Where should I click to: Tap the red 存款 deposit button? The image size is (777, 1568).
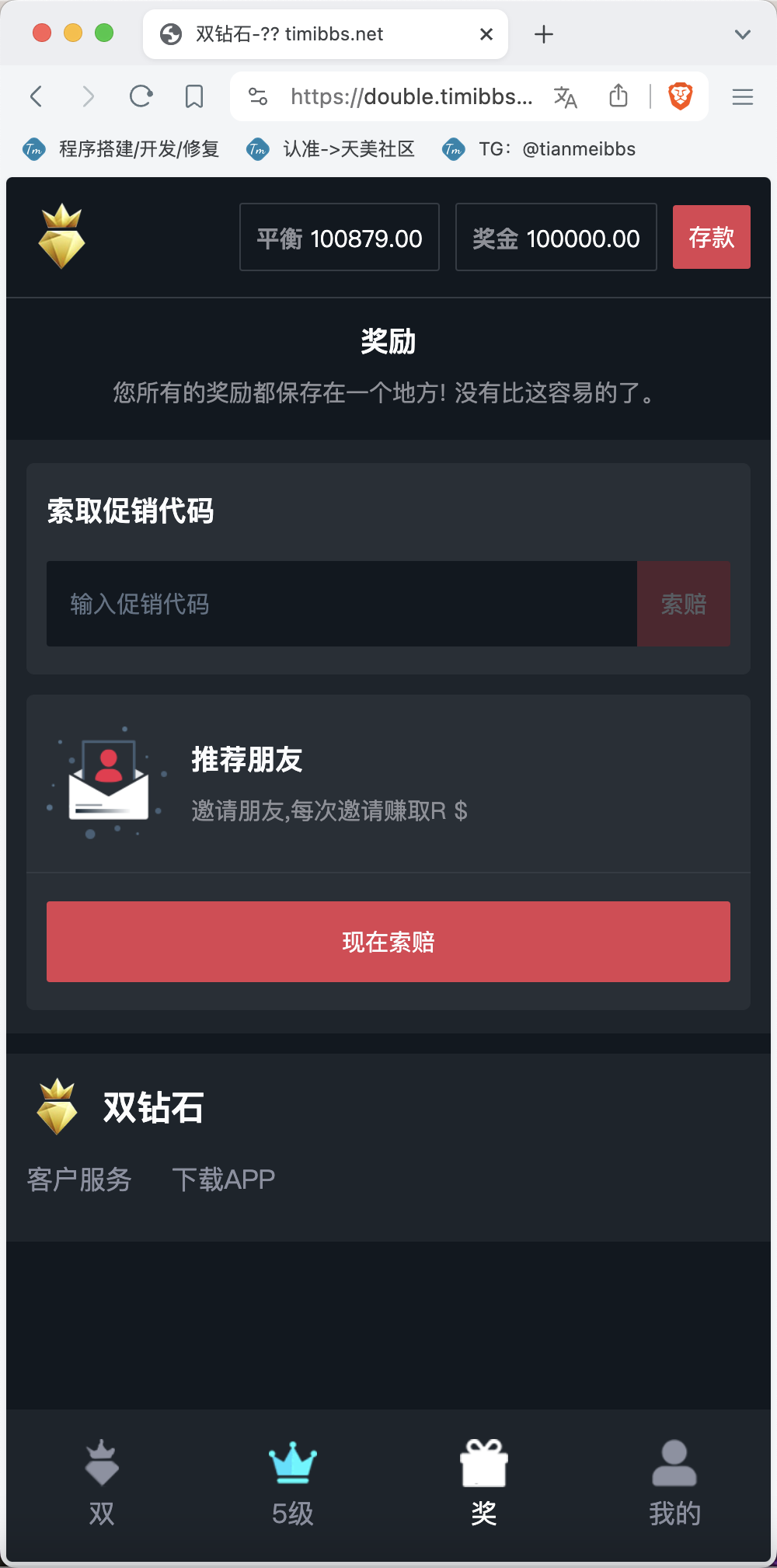point(711,237)
